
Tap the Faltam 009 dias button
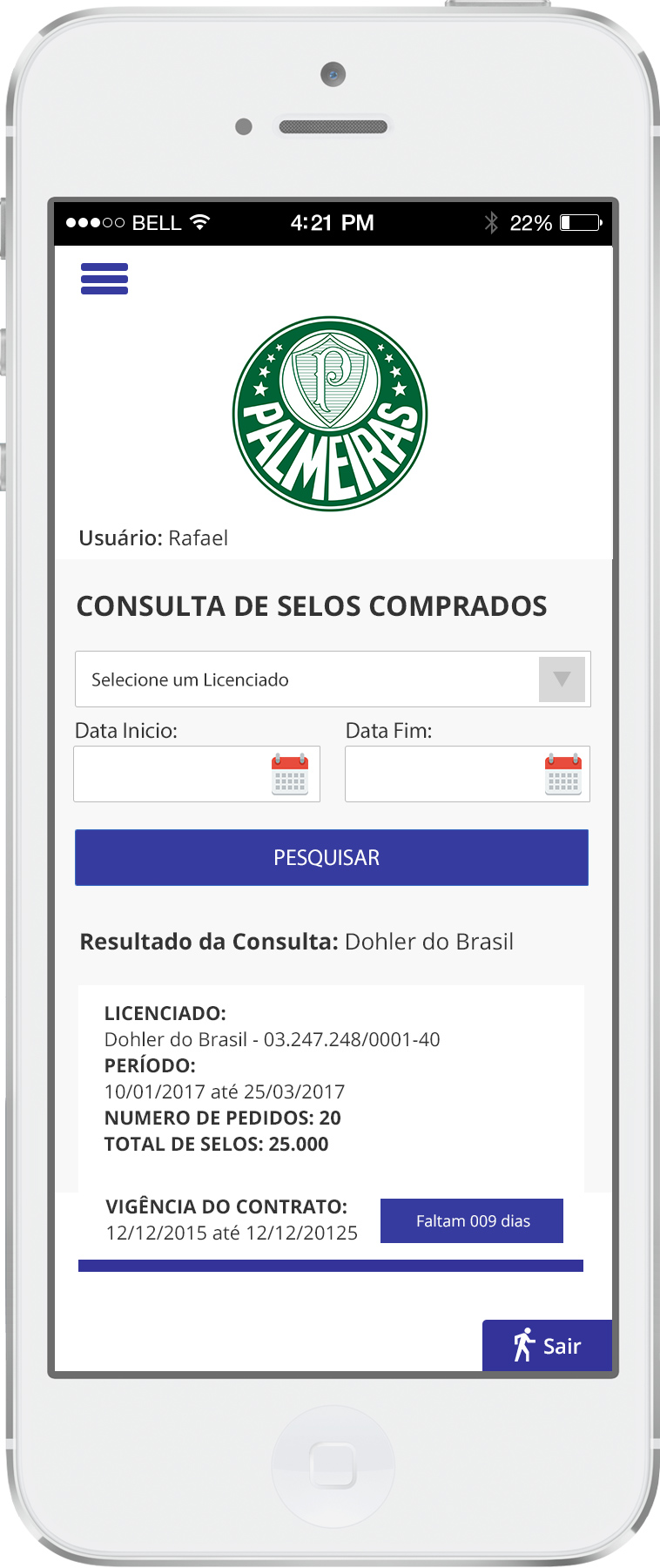tap(472, 1220)
